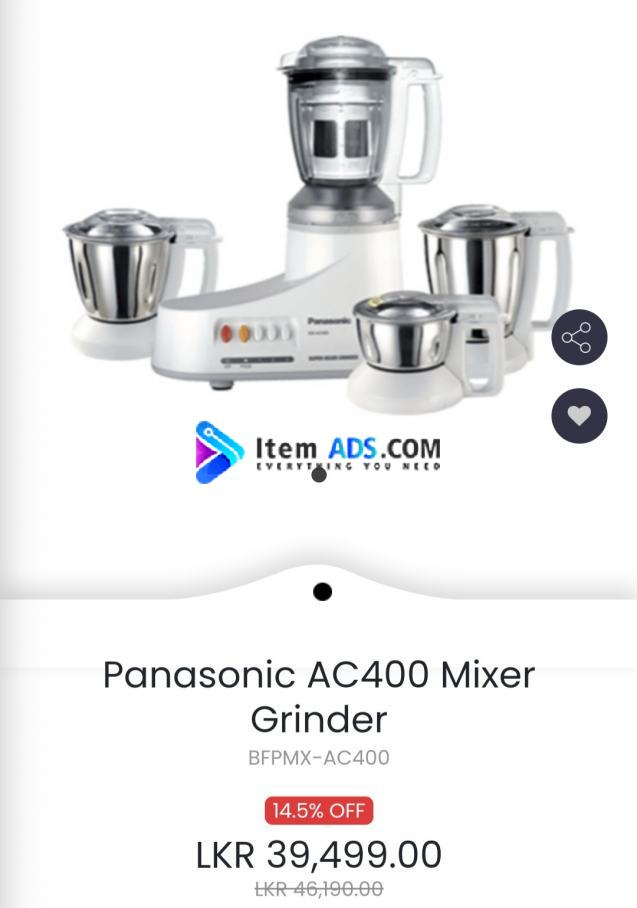Screen dimensions: 637x908
Task: Share this Panasonic mixer grinder
Action: 579,338
